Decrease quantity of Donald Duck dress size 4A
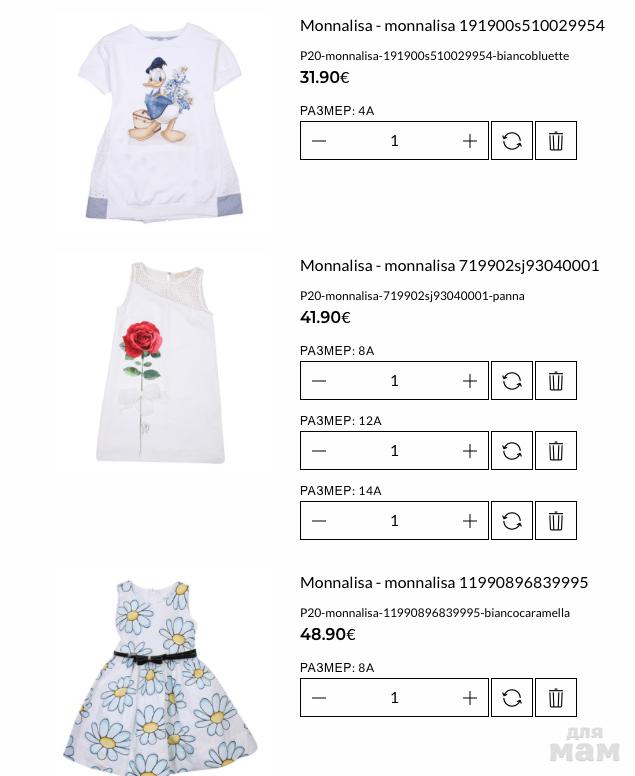635x776 pixels. pyautogui.click(x=319, y=141)
